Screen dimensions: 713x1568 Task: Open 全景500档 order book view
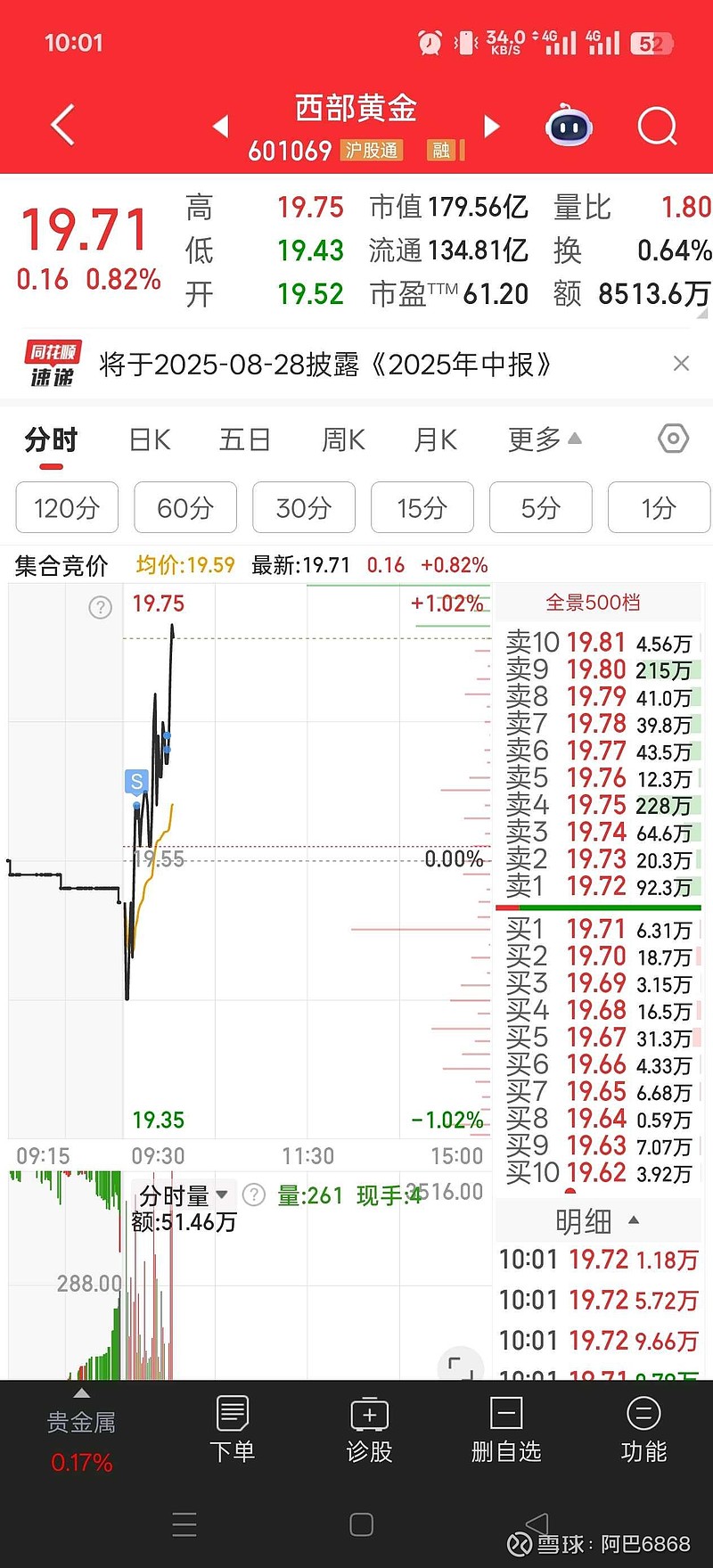(594, 603)
